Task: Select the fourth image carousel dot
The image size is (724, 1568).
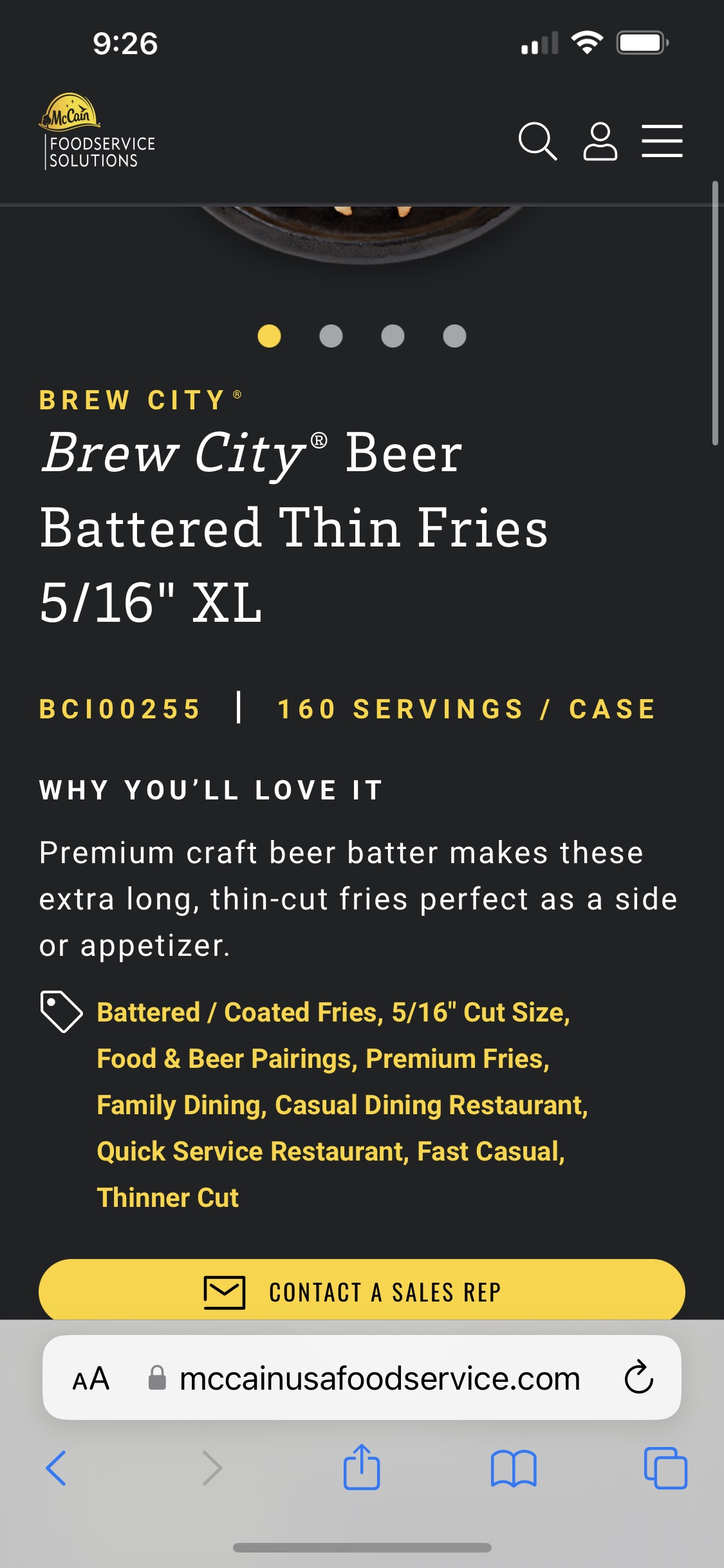Action: [x=454, y=335]
